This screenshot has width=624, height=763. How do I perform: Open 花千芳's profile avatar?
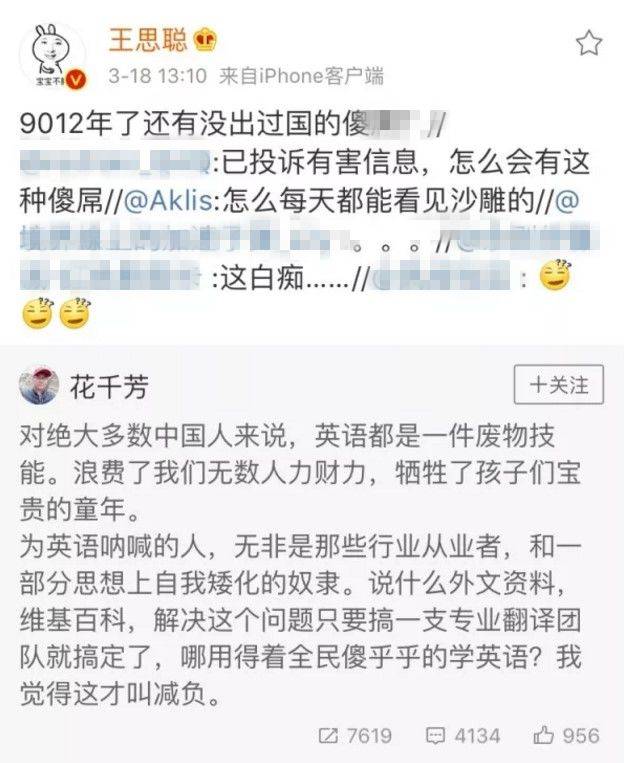click(40, 385)
